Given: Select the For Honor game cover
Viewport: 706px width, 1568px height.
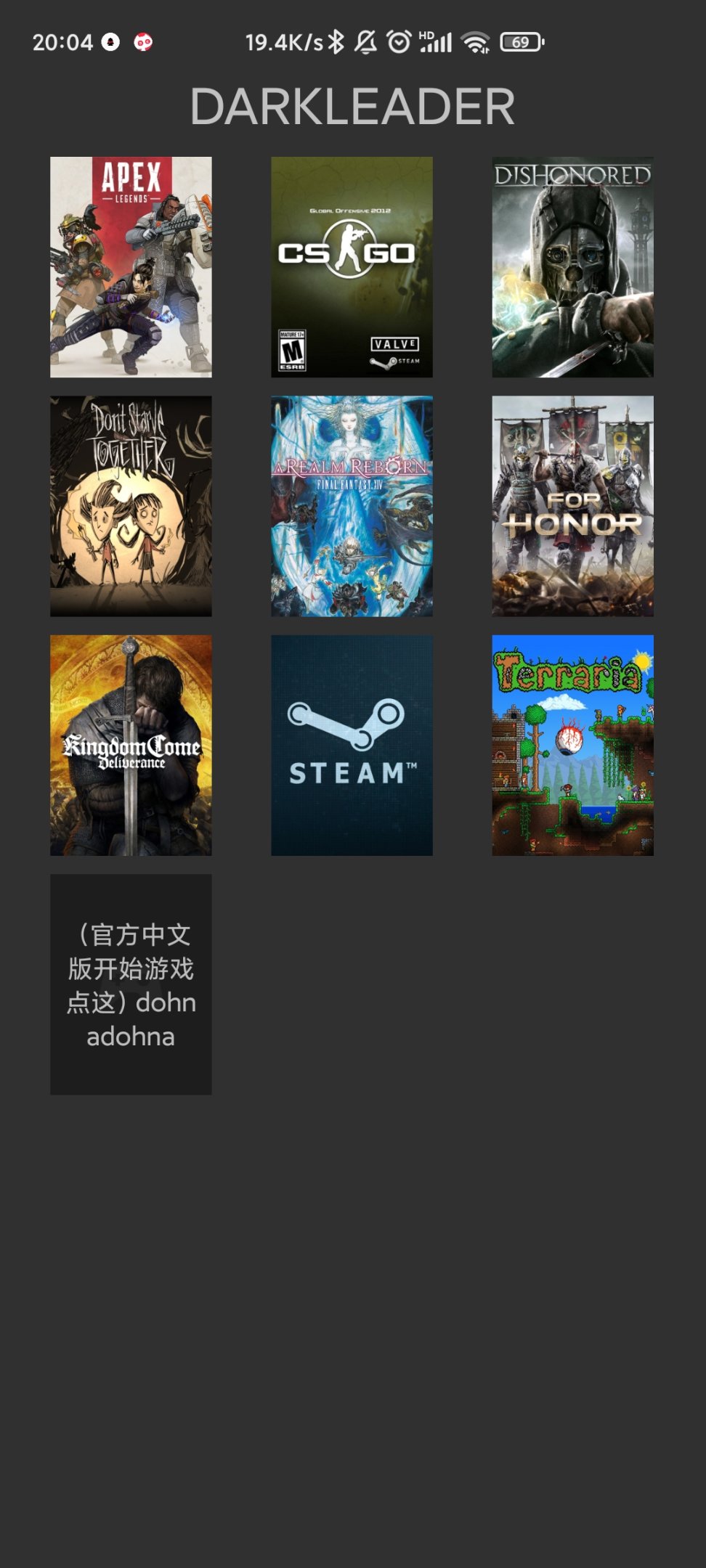Looking at the screenshot, I should [x=572, y=506].
